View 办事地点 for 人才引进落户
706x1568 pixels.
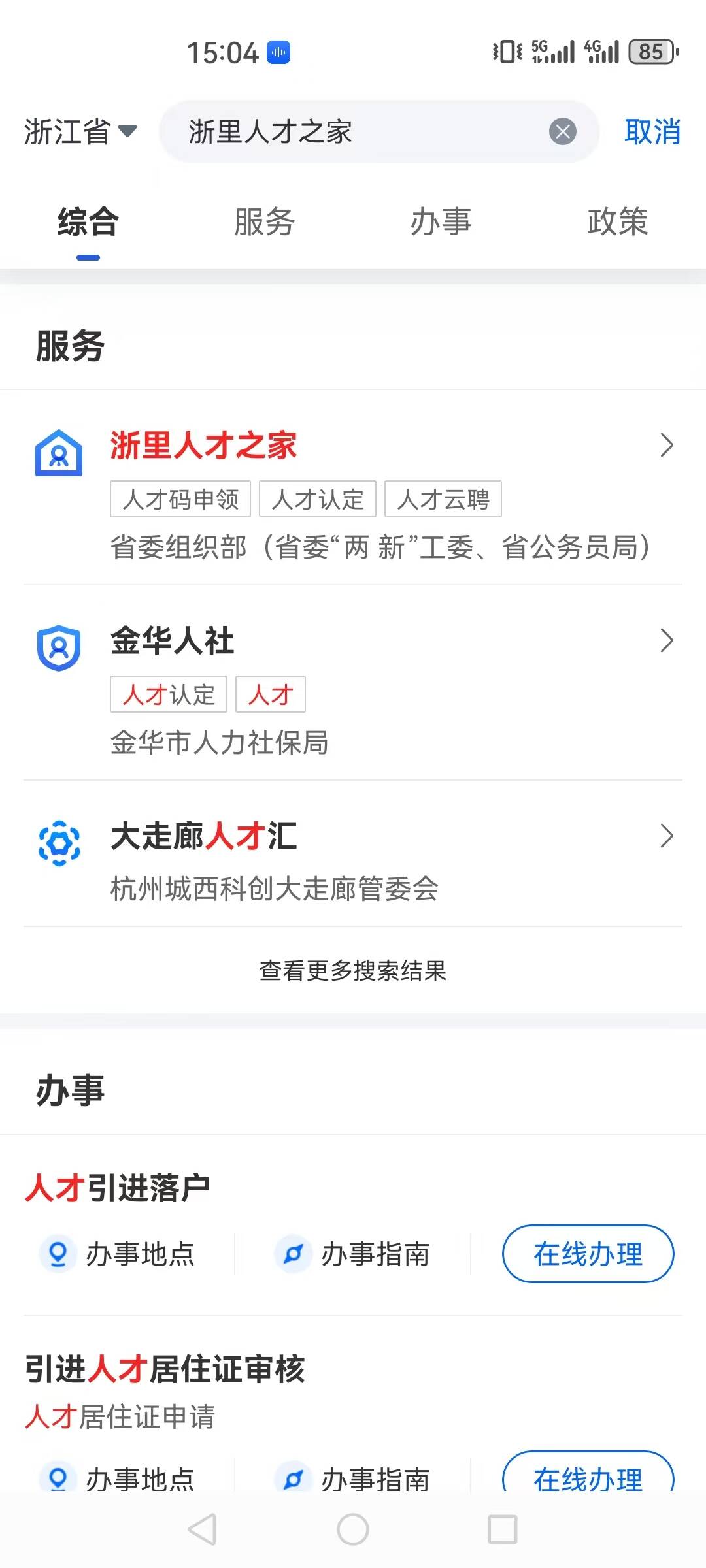118,1254
